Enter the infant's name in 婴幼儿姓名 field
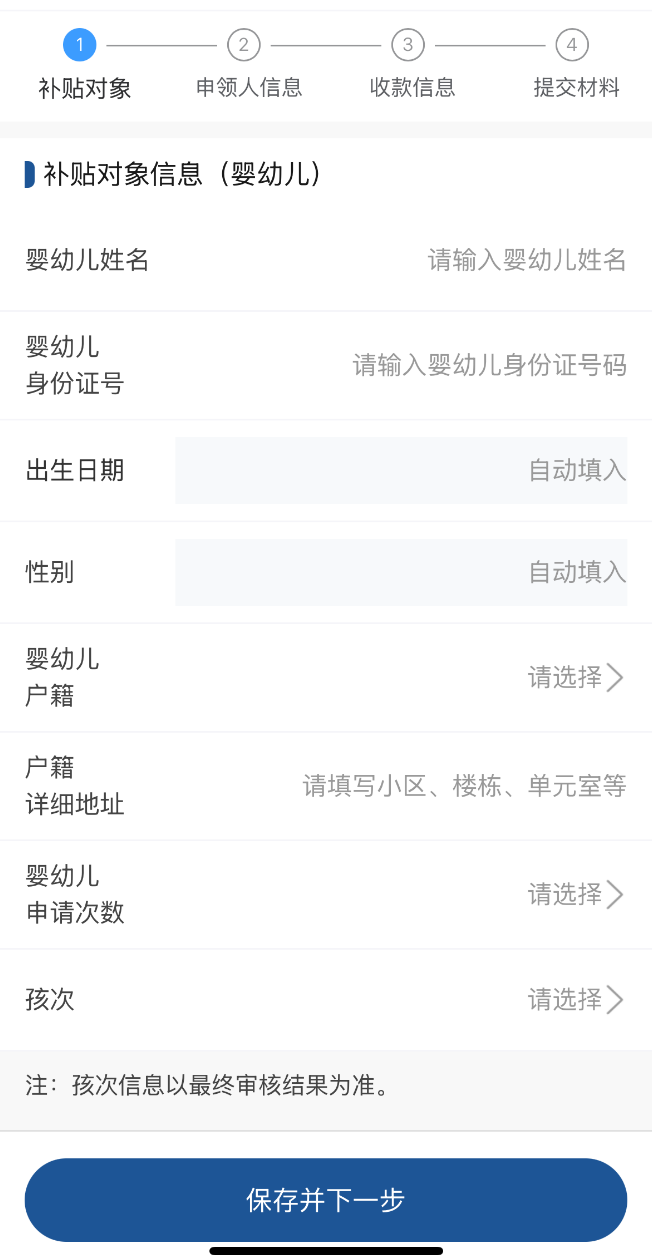Screen dimensions: 652x1260 526,260
